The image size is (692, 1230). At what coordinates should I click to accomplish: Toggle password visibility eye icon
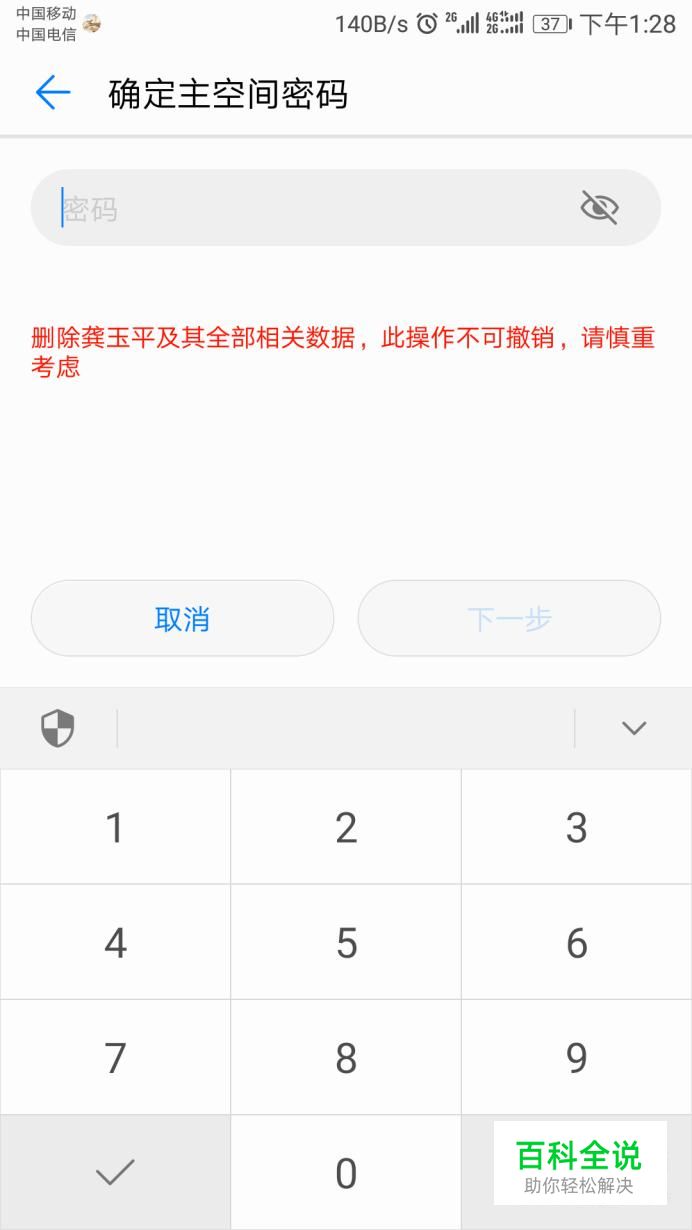pos(599,207)
